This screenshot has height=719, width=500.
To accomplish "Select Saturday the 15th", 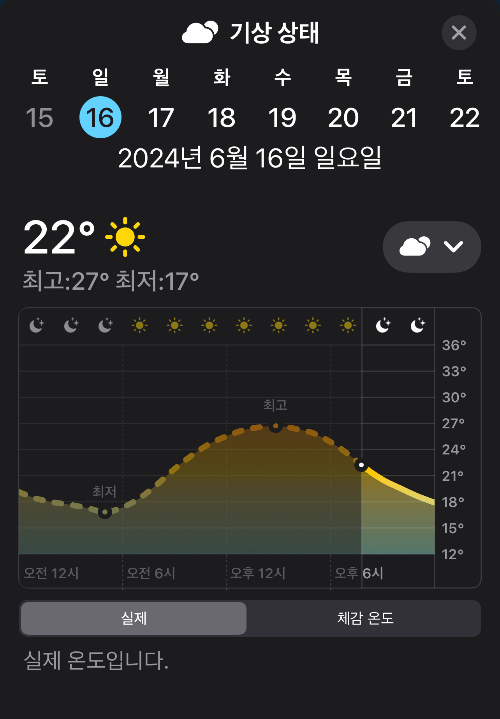I will click(x=40, y=117).
